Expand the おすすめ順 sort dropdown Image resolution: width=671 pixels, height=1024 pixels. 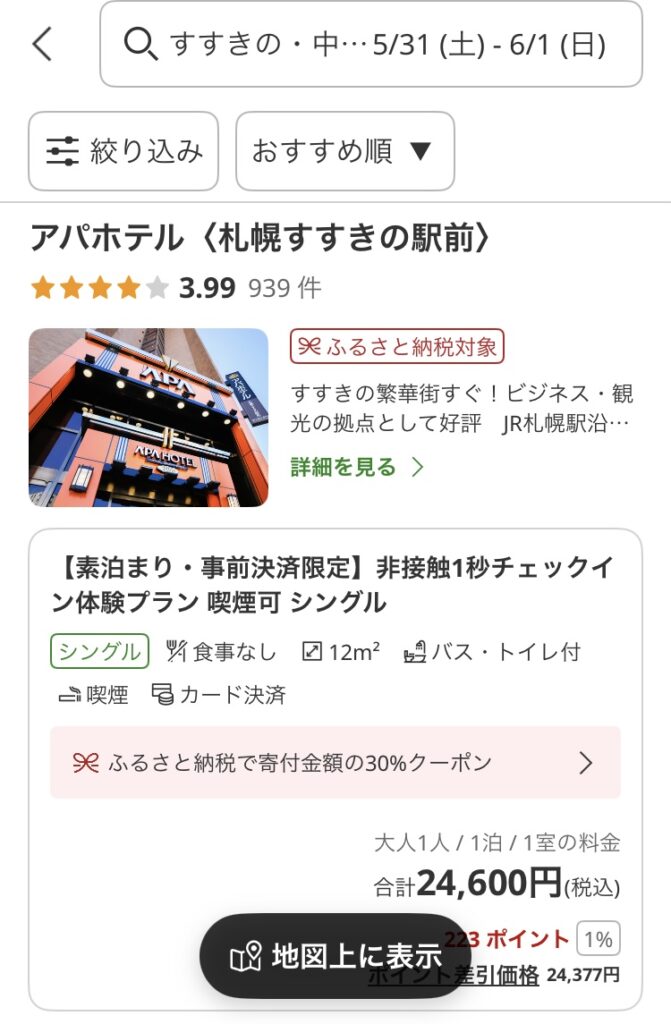[344, 151]
